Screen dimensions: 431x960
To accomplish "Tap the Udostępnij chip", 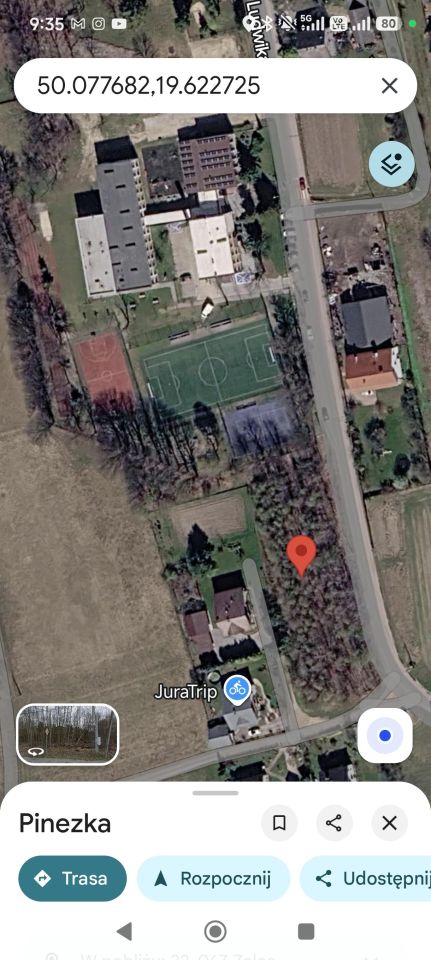I will point(366,879).
